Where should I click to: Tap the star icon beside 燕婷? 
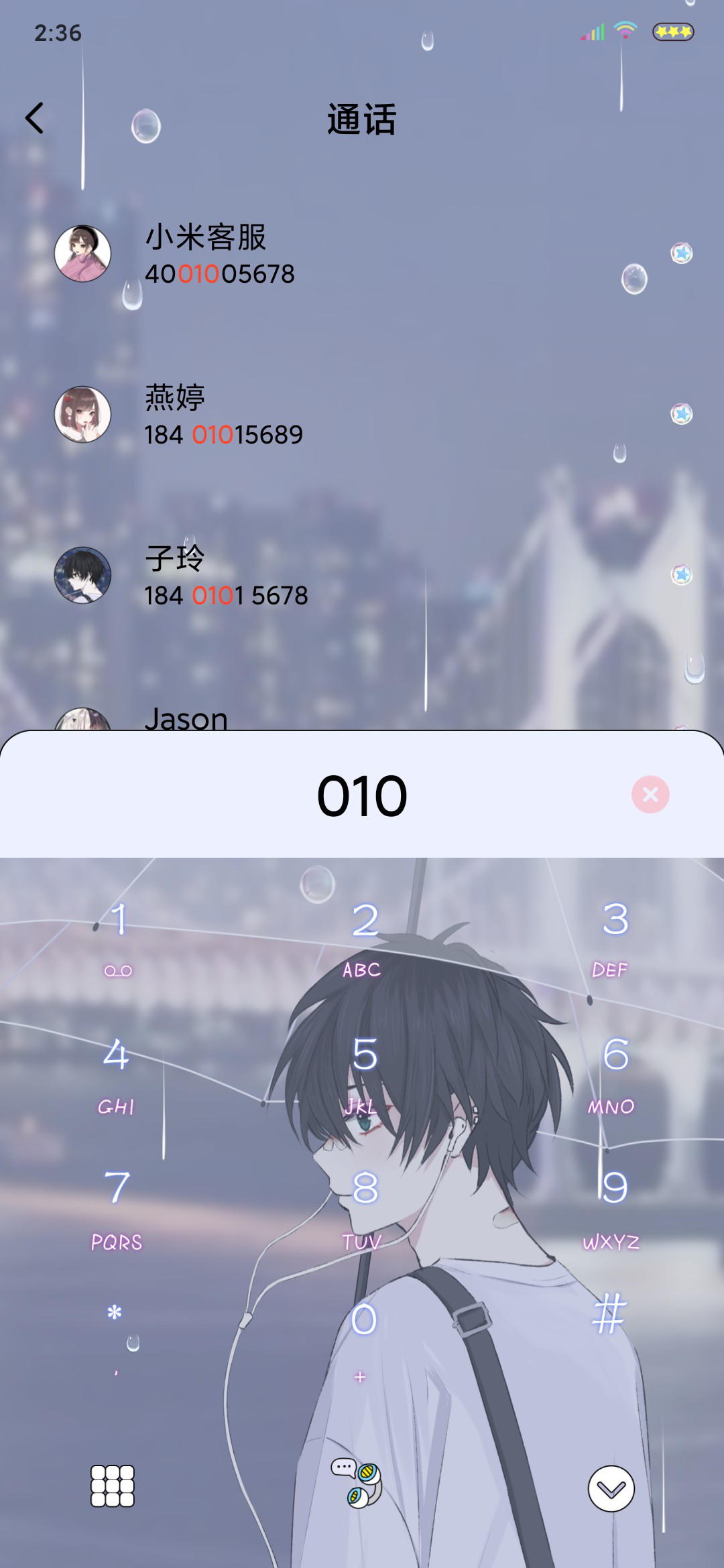[682, 414]
